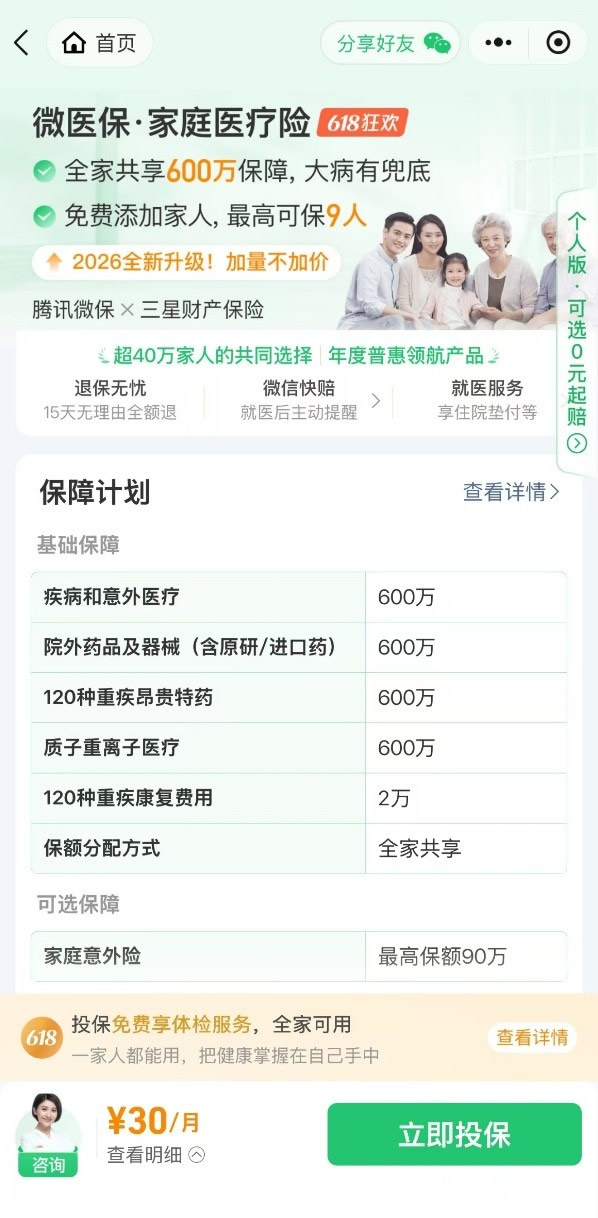Open 查看详情 on the 618 health check banner
The width and height of the screenshot is (598, 1218).
[x=533, y=1037]
